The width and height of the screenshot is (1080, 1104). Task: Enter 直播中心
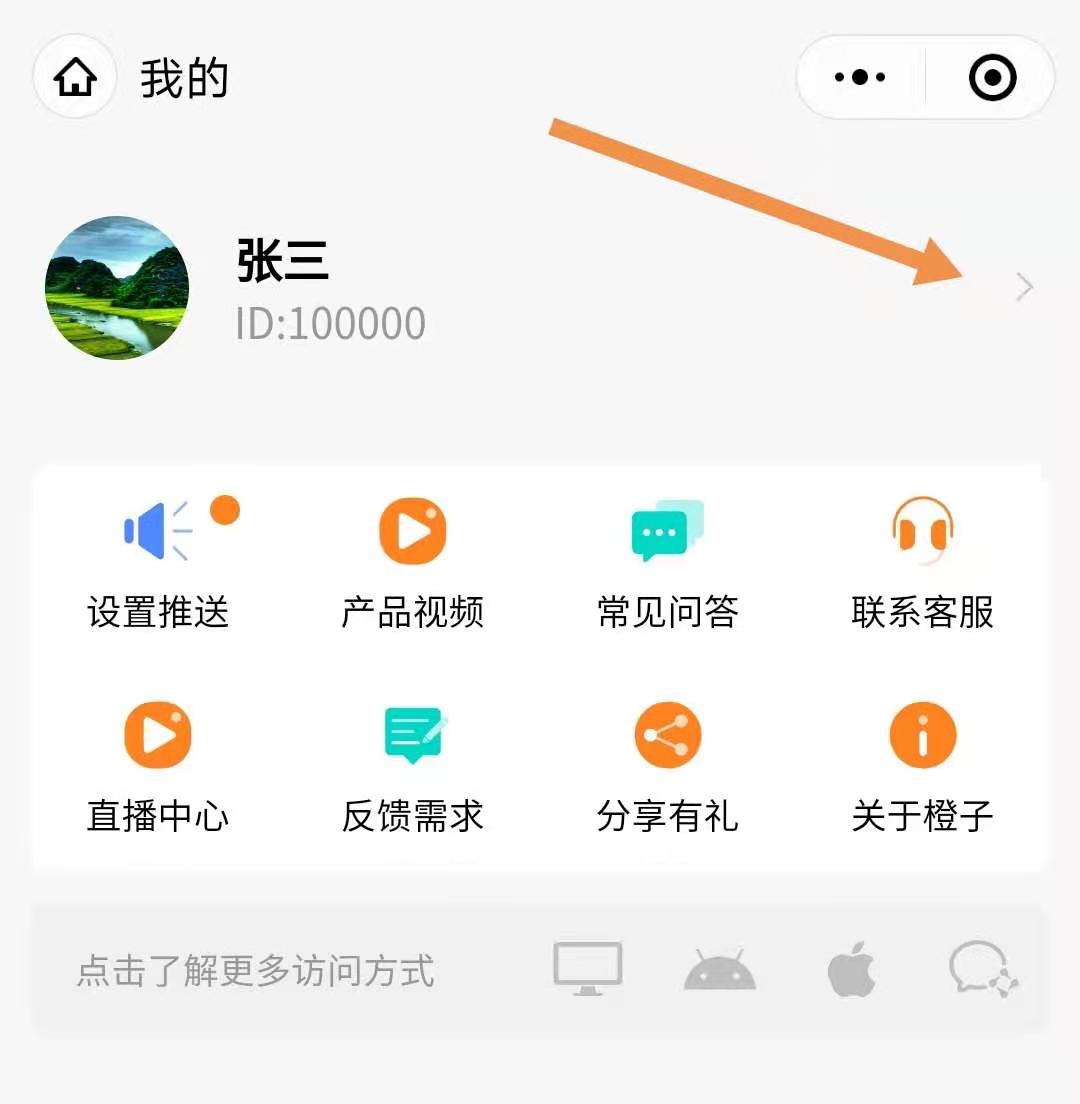point(158,768)
